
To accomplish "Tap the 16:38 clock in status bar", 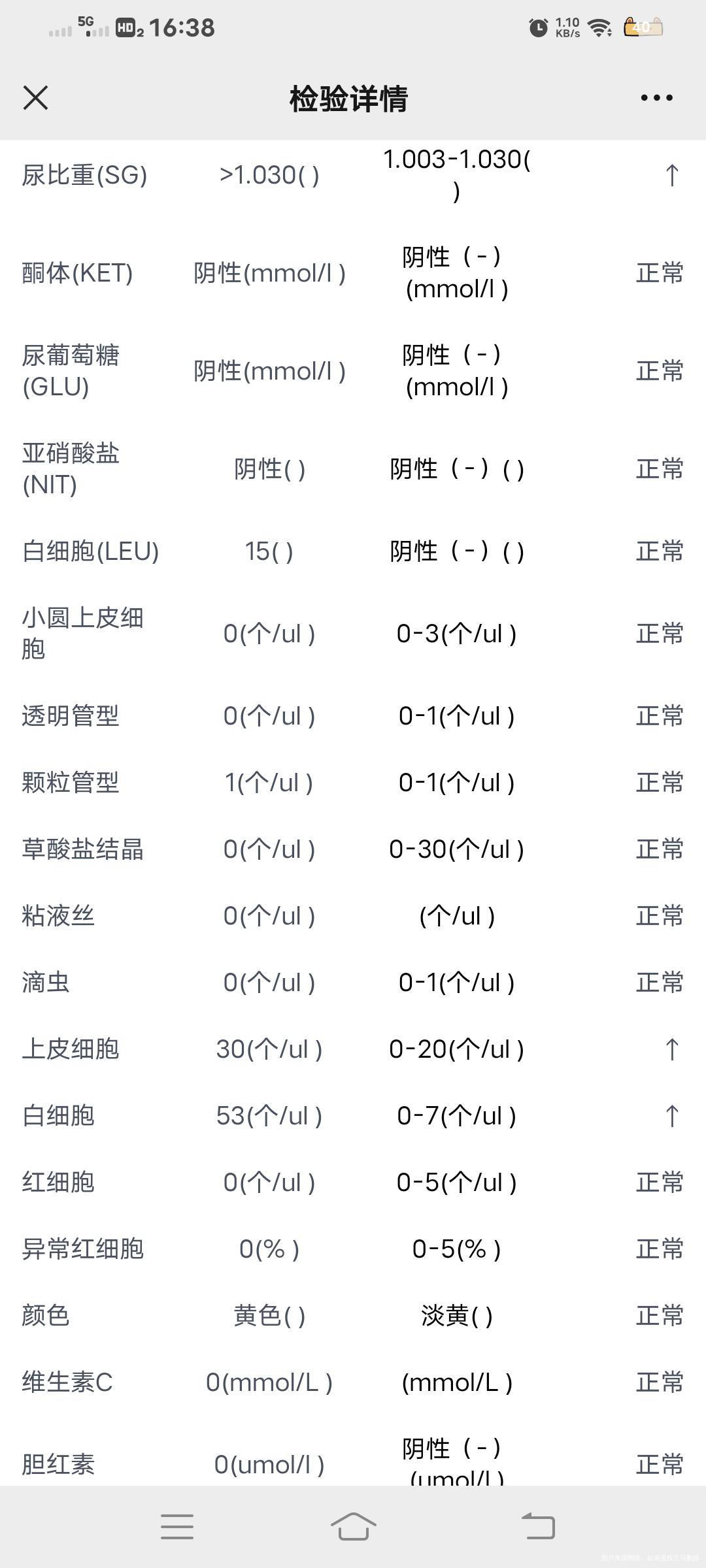I will pos(181,27).
